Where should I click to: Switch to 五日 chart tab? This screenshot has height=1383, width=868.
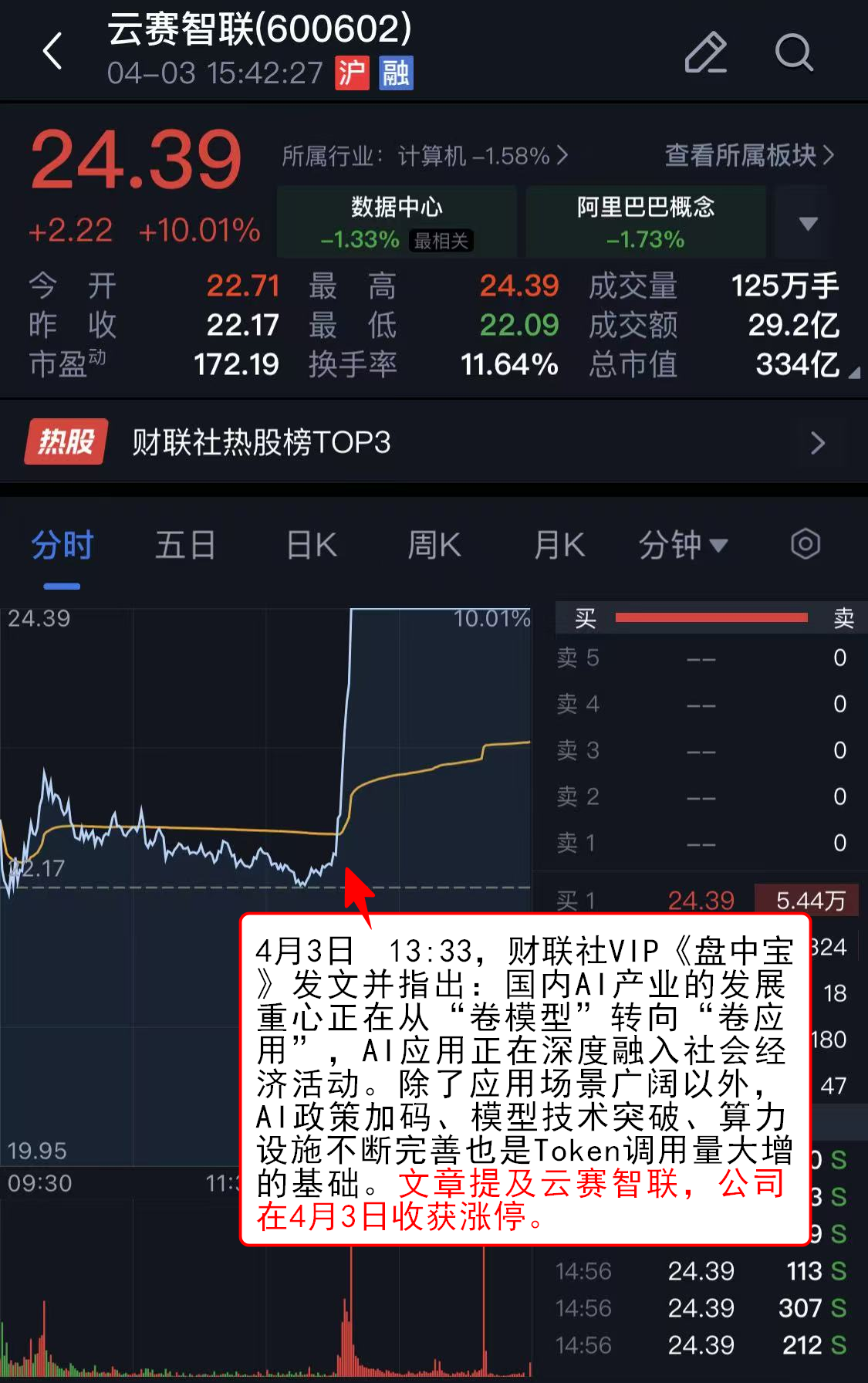185,545
